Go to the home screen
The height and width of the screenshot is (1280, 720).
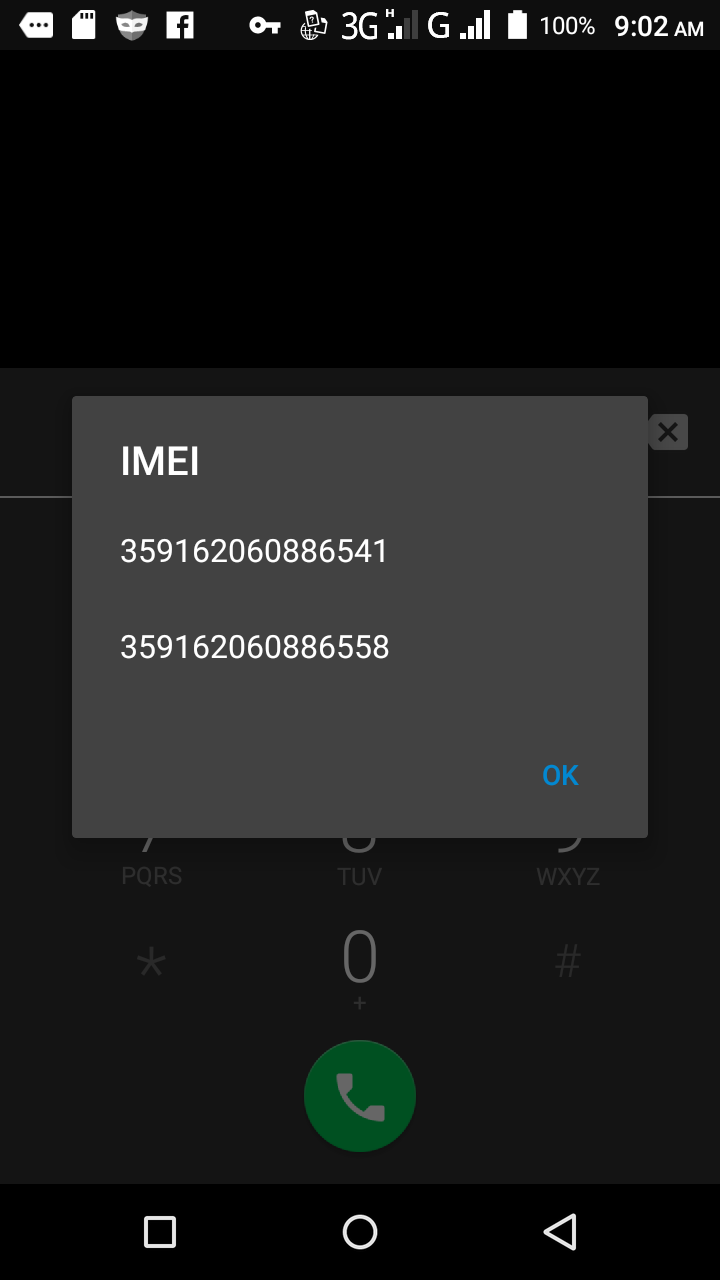360,1232
